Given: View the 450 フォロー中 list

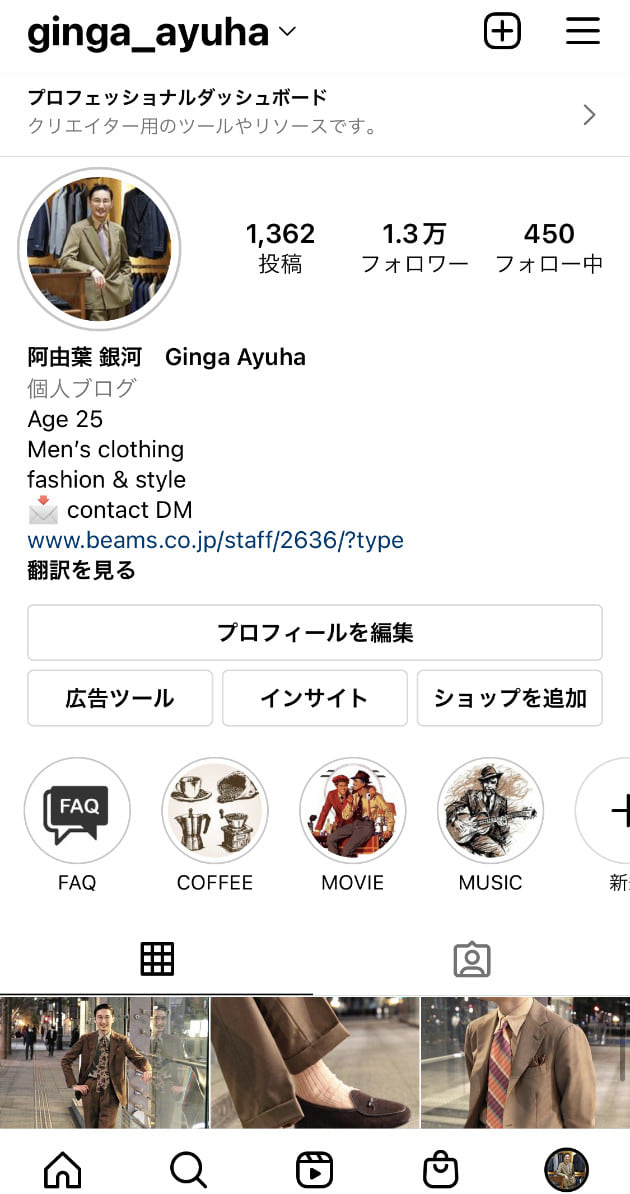Looking at the screenshot, I should 549,248.
